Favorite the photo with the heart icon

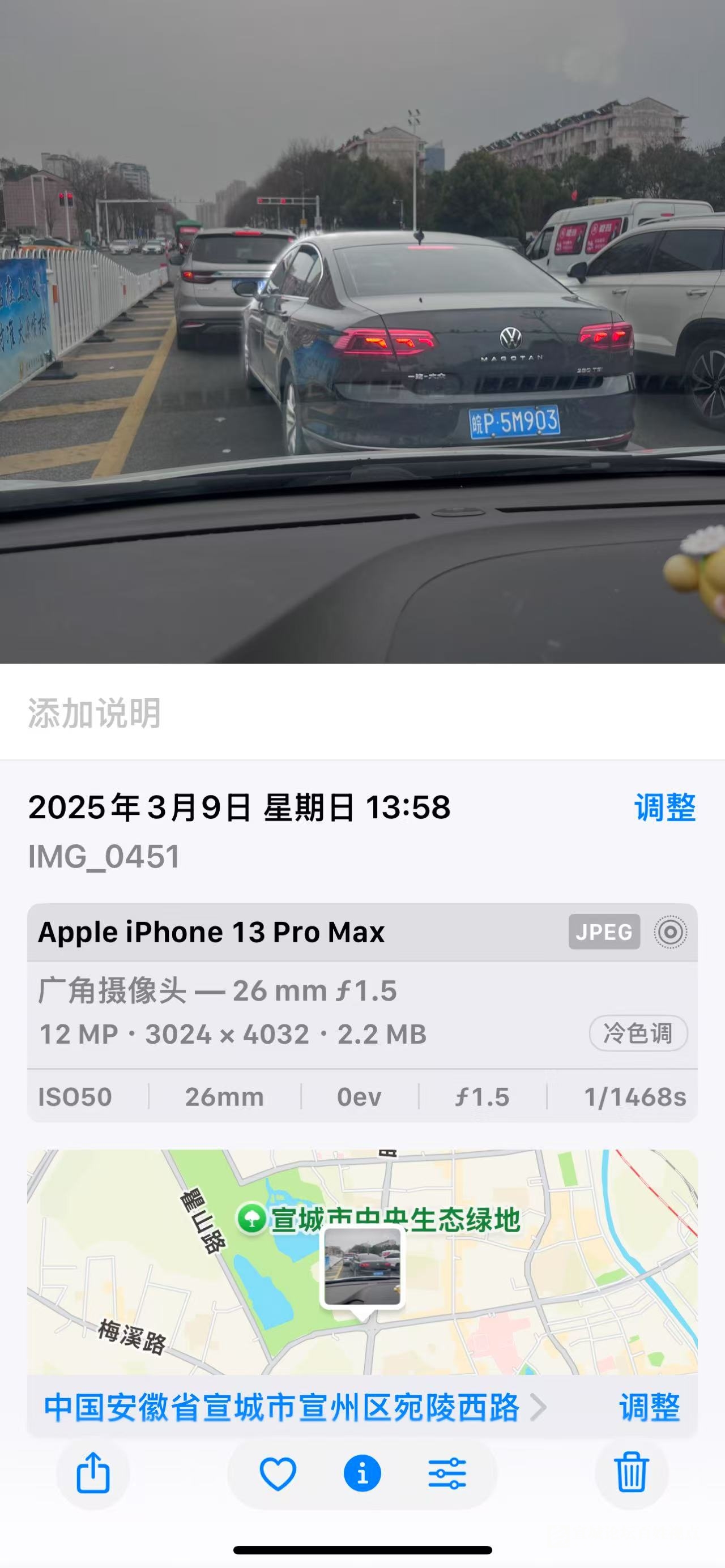coord(278,1473)
